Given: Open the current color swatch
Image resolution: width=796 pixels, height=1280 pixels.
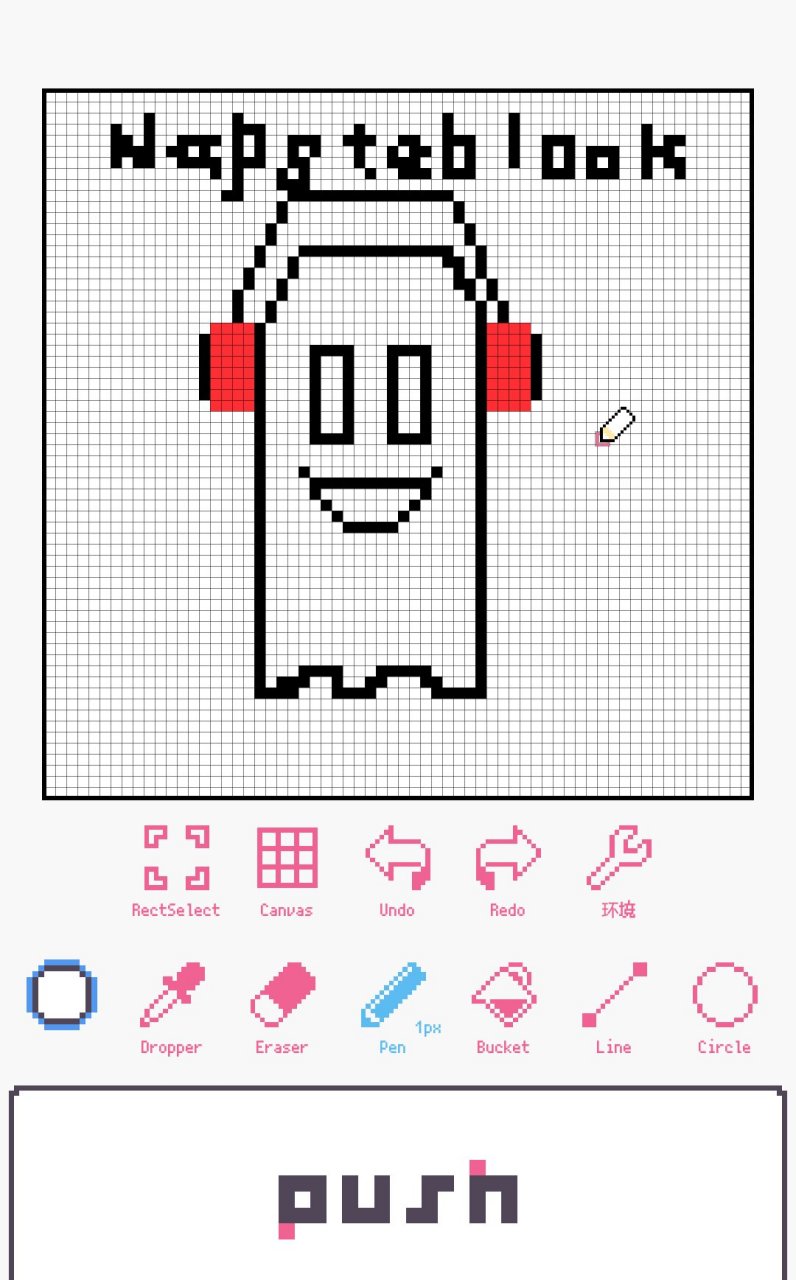Looking at the screenshot, I should point(60,995).
